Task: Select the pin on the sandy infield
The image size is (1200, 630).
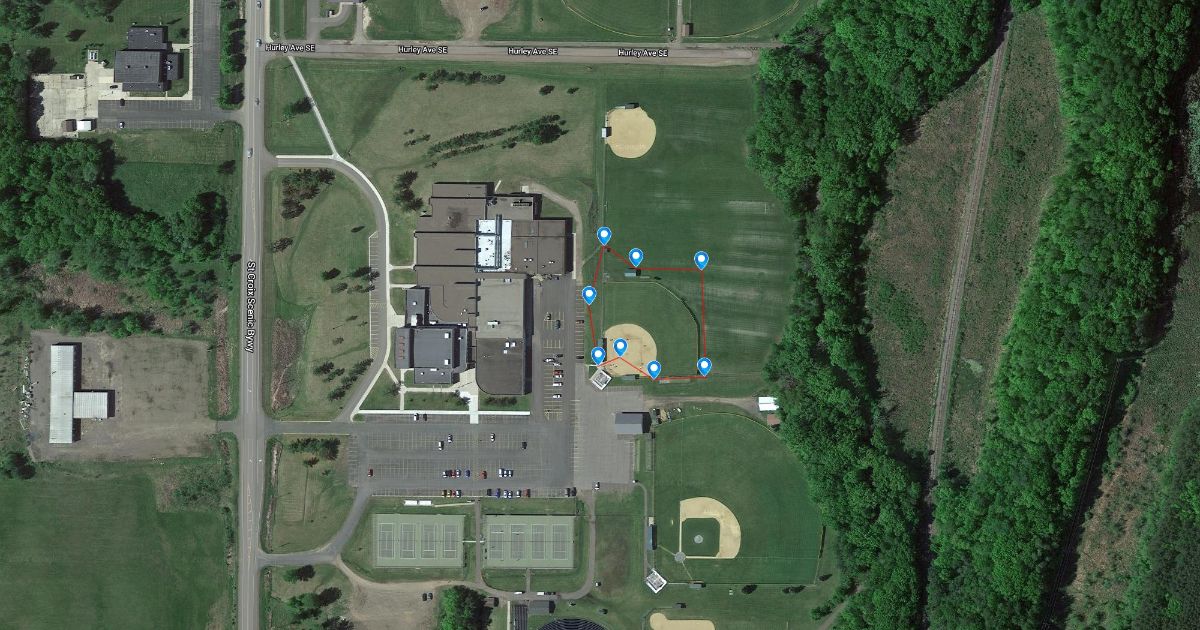Action: pos(620,347)
